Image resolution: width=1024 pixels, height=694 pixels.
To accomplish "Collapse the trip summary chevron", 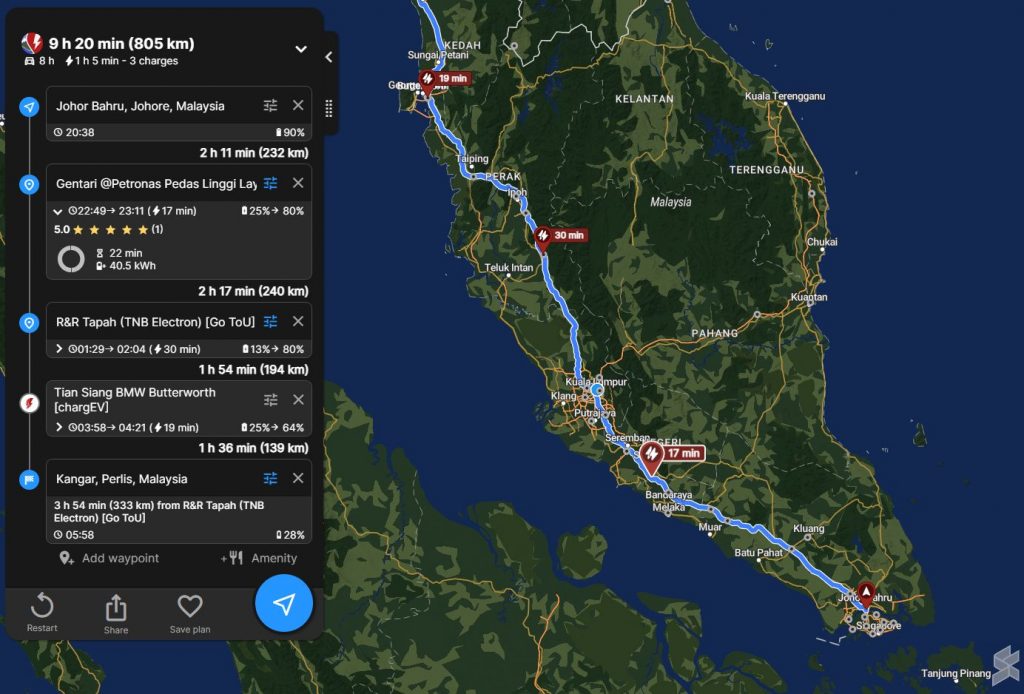I will (x=301, y=48).
